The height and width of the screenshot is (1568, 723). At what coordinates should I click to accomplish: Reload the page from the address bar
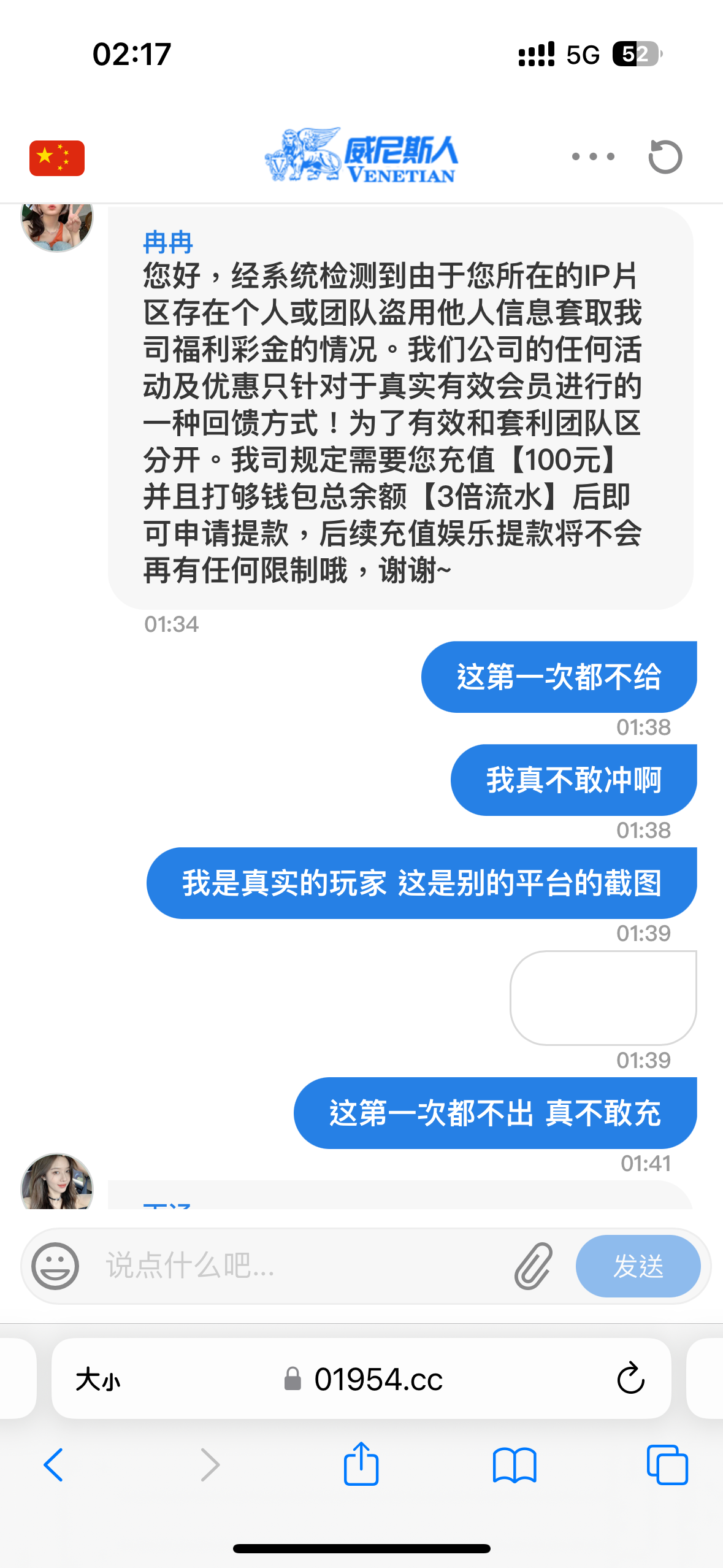pos(630,1379)
